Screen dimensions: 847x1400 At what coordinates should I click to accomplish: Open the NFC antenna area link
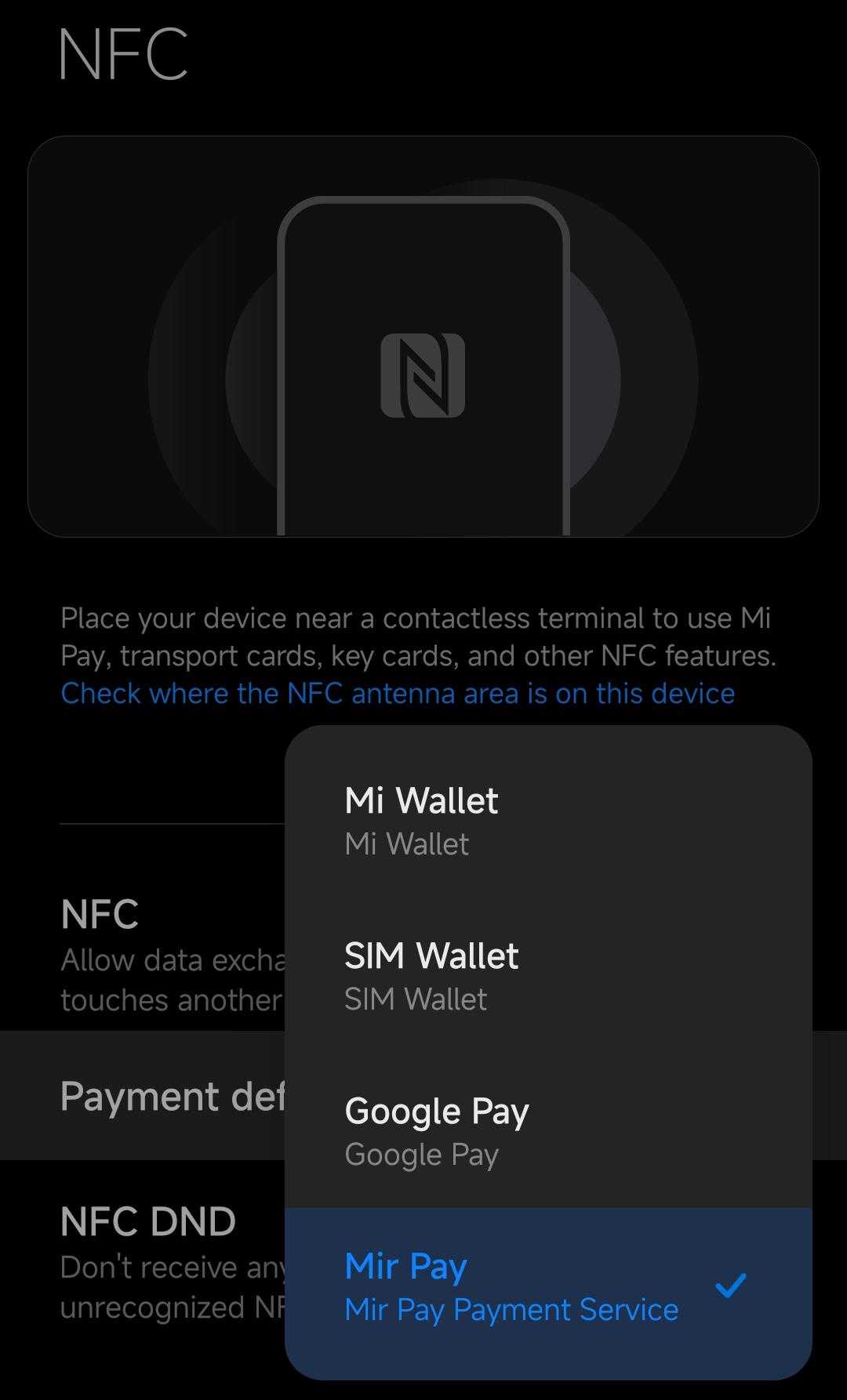point(398,693)
